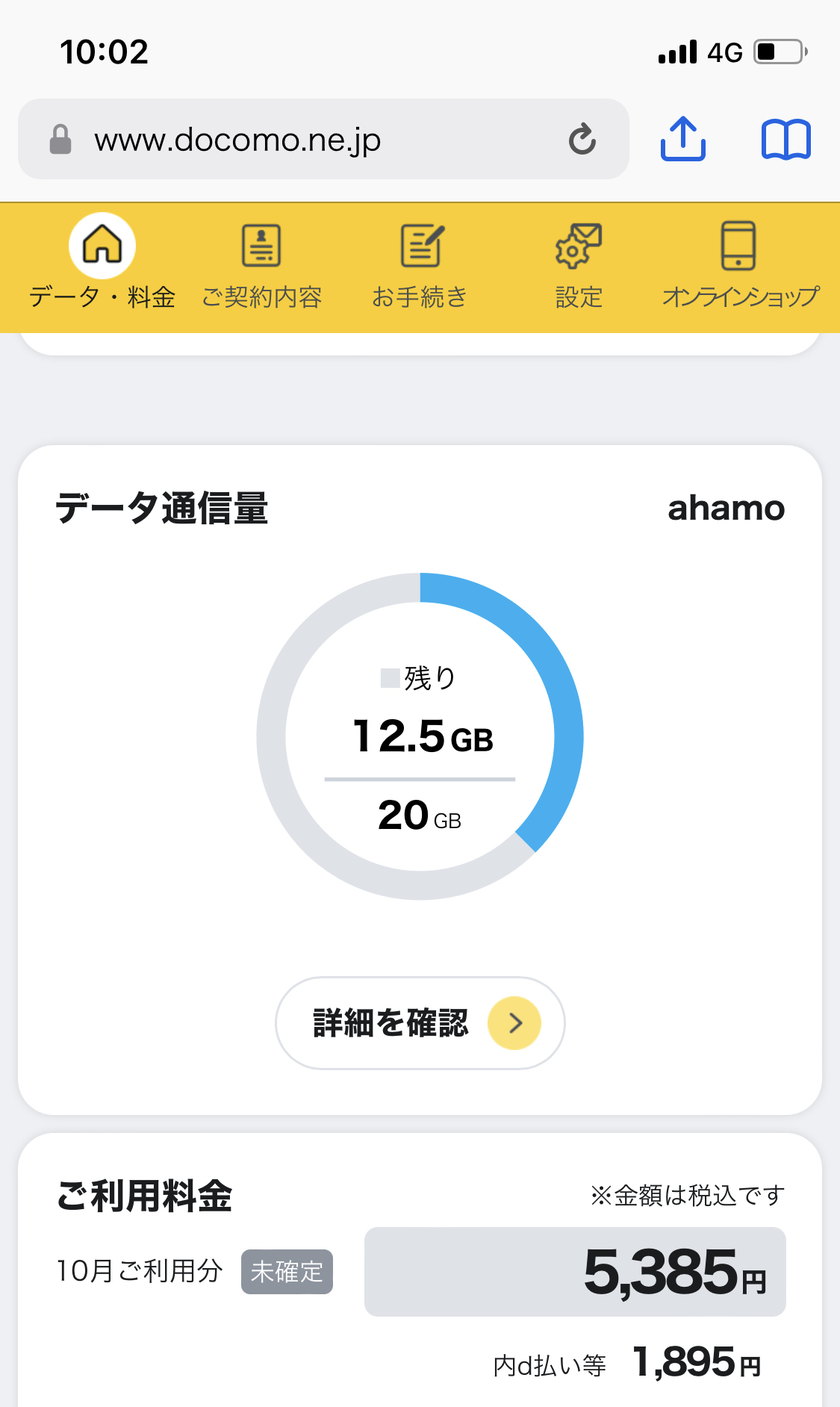Open the Safari share sheet
The width and height of the screenshot is (840, 1407).
[x=682, y=139]
